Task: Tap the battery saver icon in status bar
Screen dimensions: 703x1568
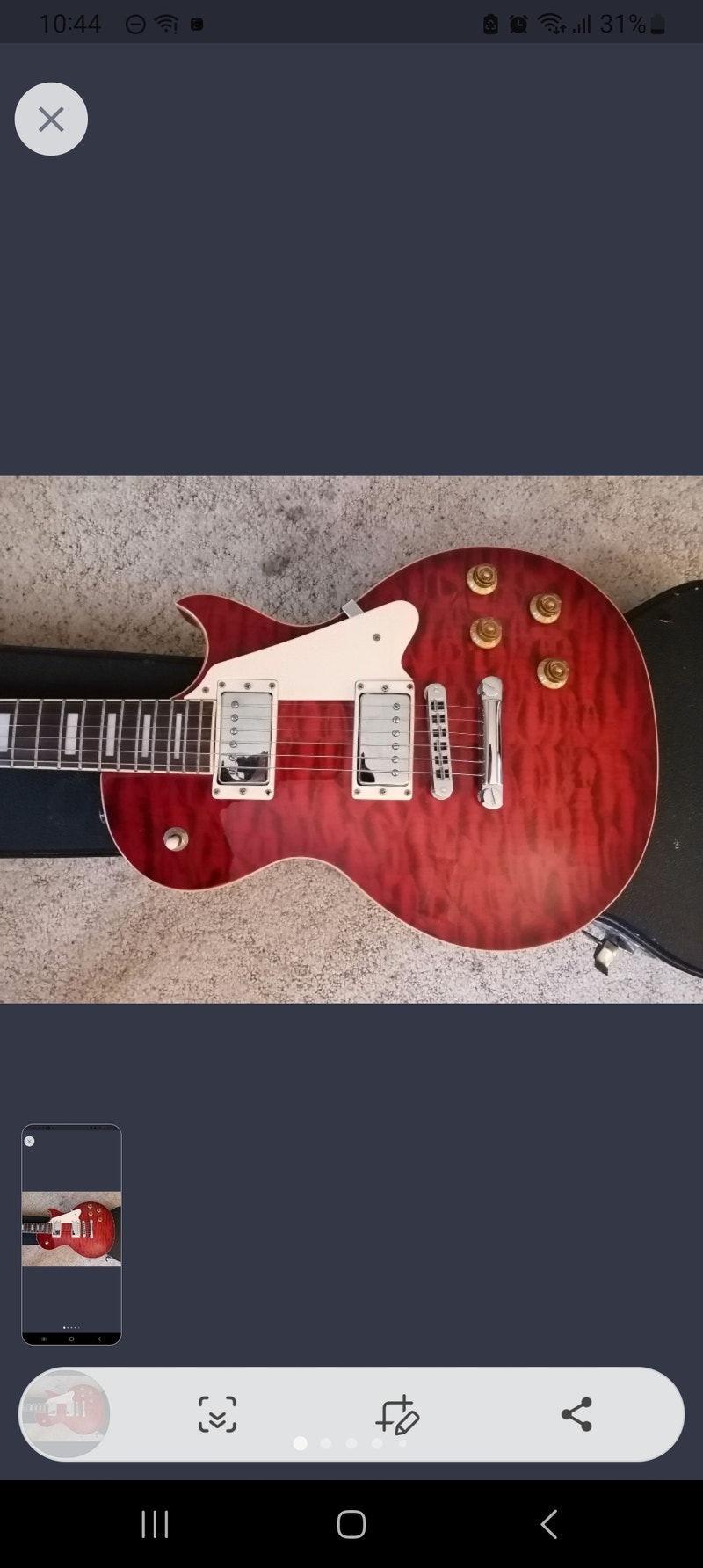Action: click(x=489, y=24)
